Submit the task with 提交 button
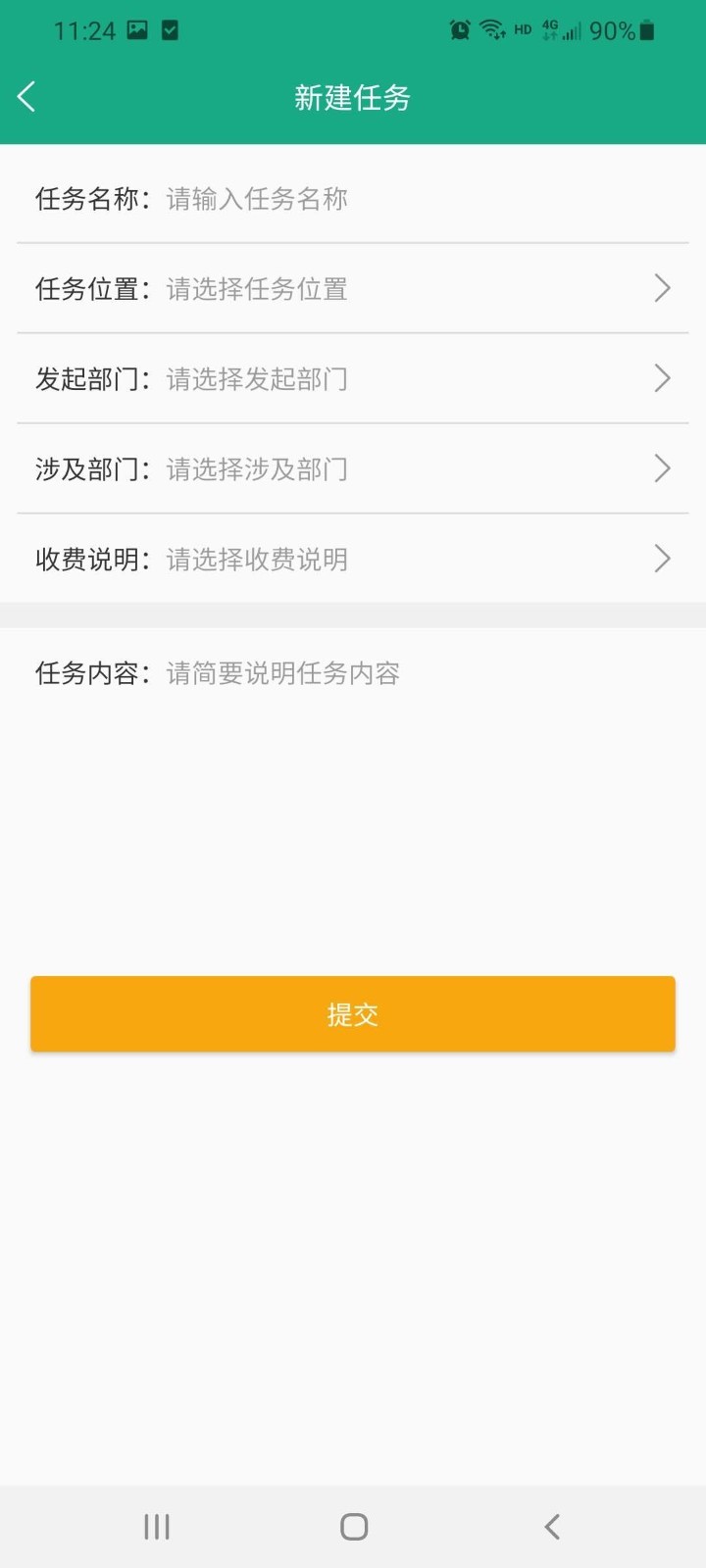 [x=353, y=1014]
